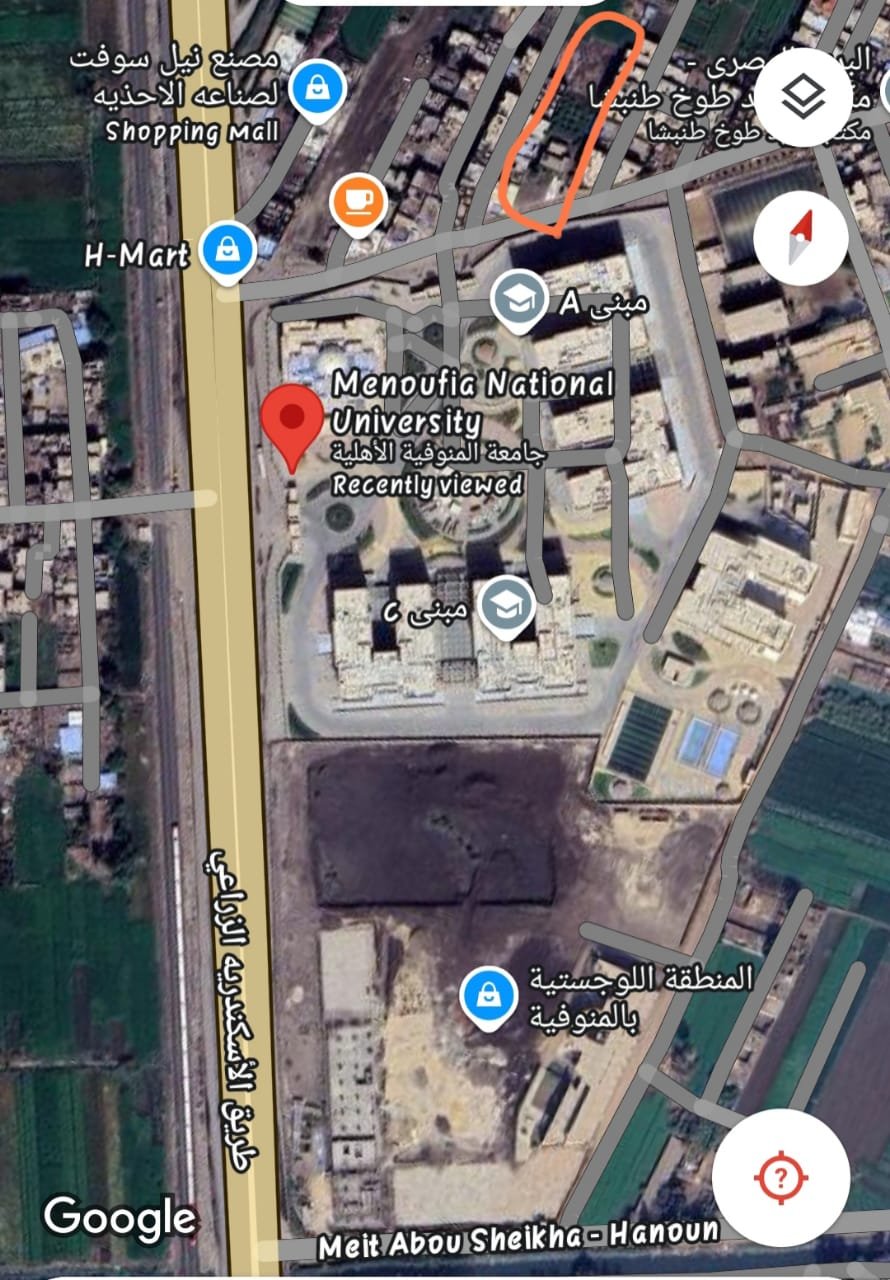This screenshot has height=1280, width=890.
Task: Tap the compass to reset orientation
Action: [x=801, y=239]
